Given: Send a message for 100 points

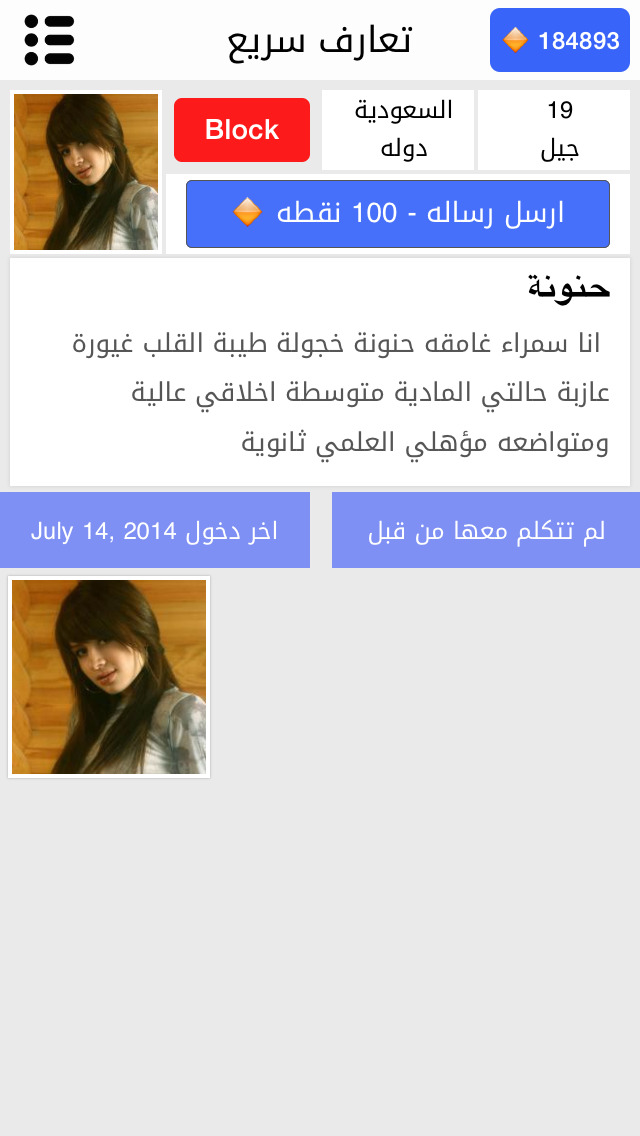Looking at the screenshot, I should tap(398, 213).
